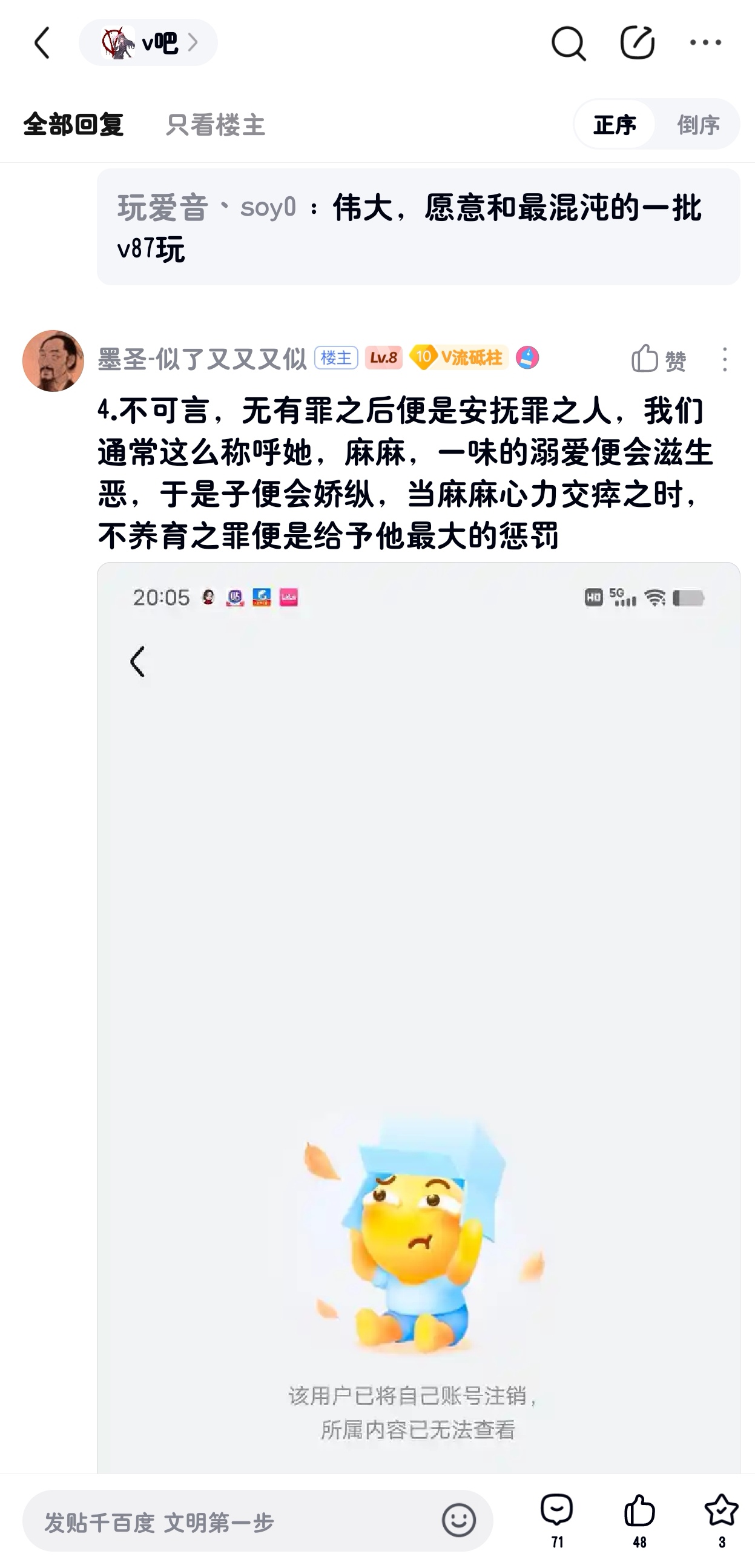Select 倒序 sort order
755x1568 pixels.
(x=698, y=125)
